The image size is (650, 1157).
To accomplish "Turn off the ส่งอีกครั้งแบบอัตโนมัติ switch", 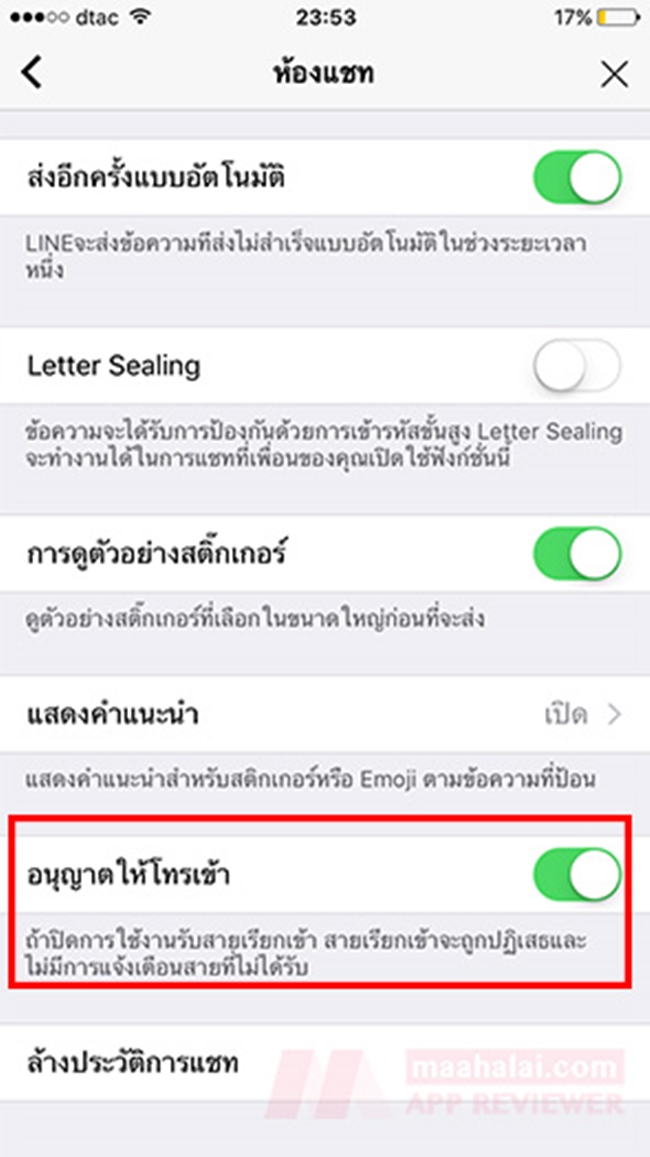I will point(578,178).
